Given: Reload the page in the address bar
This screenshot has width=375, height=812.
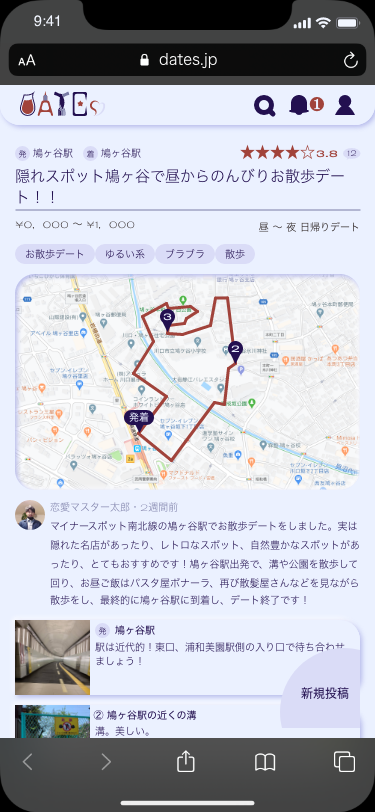Looking at the screenshot, I should [x=351, y=61].
